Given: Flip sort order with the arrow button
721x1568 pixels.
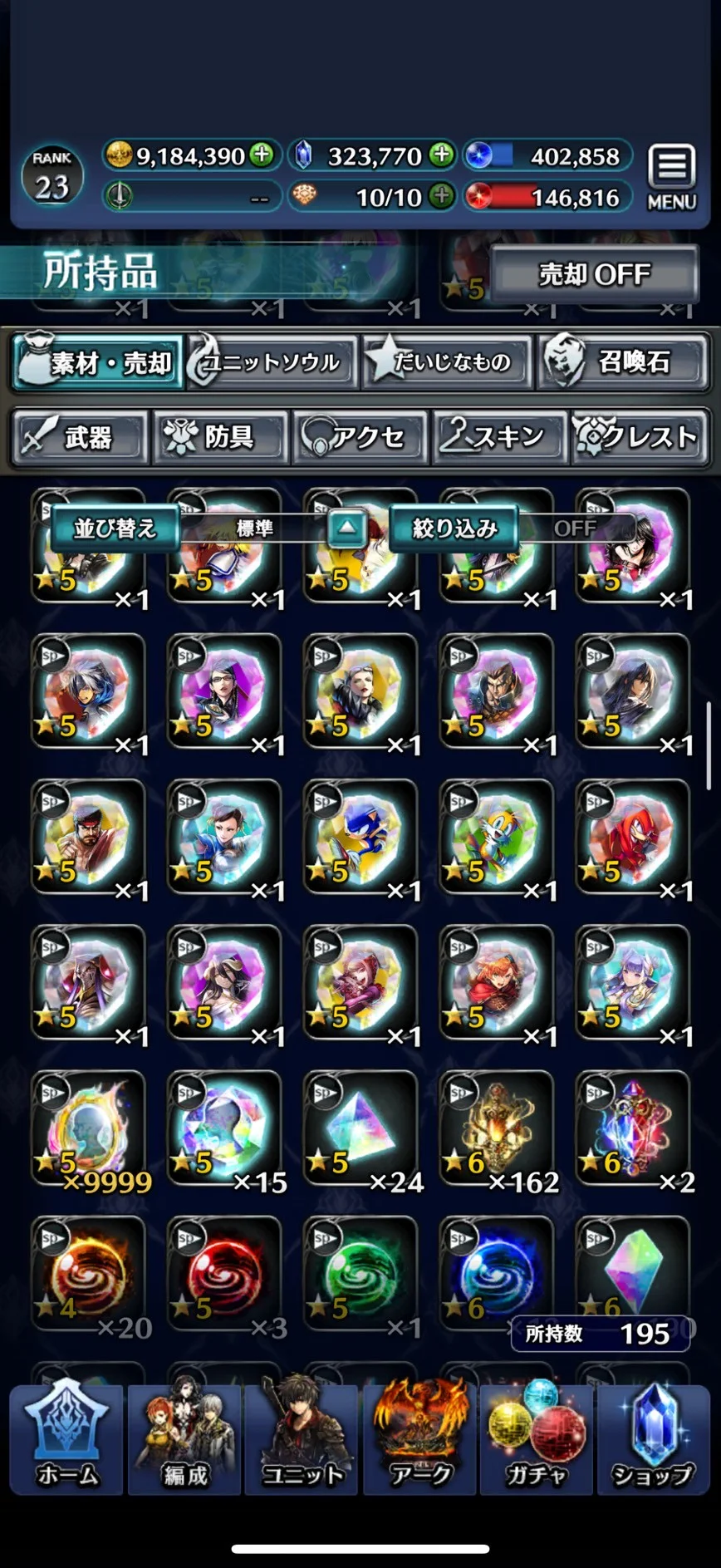Looking at the screenshot, I should (347, 528).
